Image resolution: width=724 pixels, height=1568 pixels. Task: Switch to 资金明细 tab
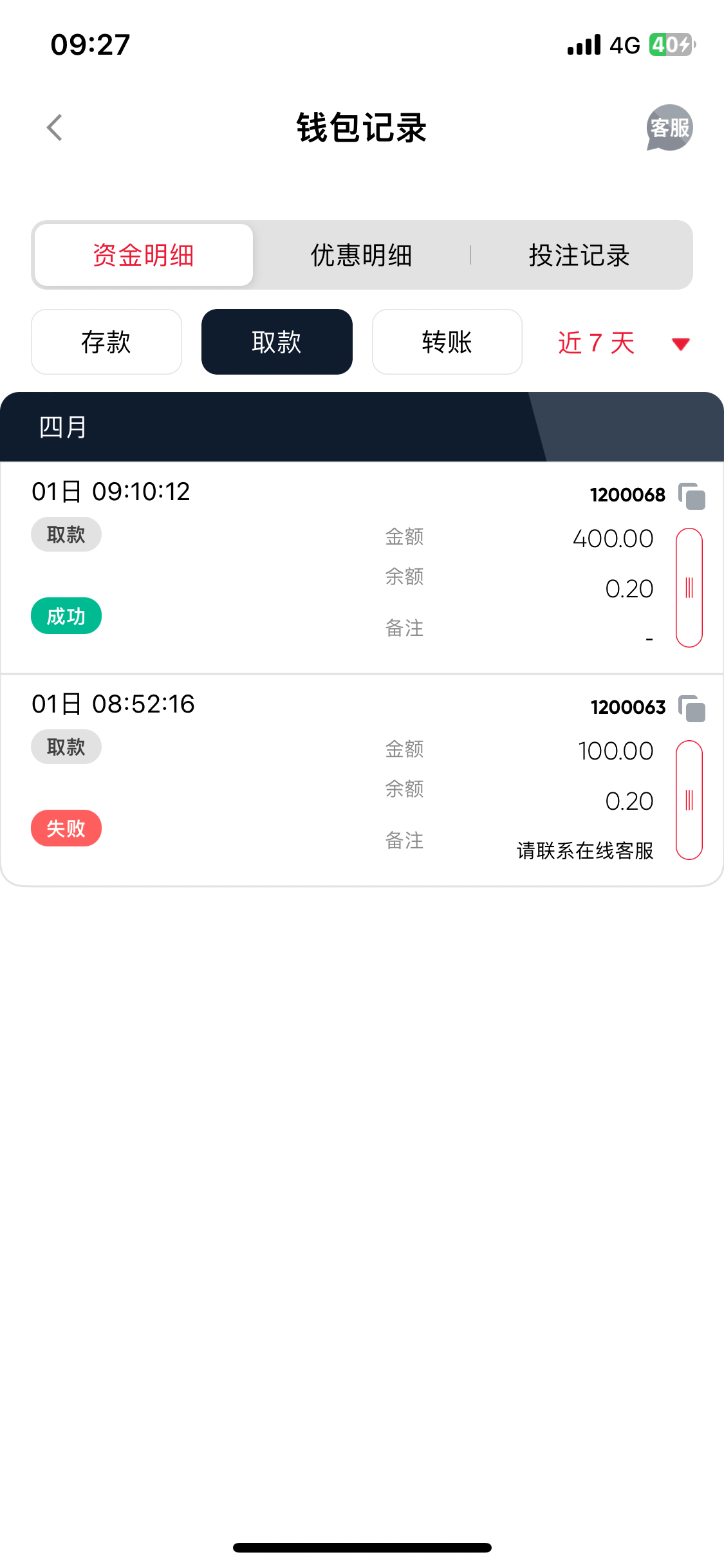coord(144,256)
